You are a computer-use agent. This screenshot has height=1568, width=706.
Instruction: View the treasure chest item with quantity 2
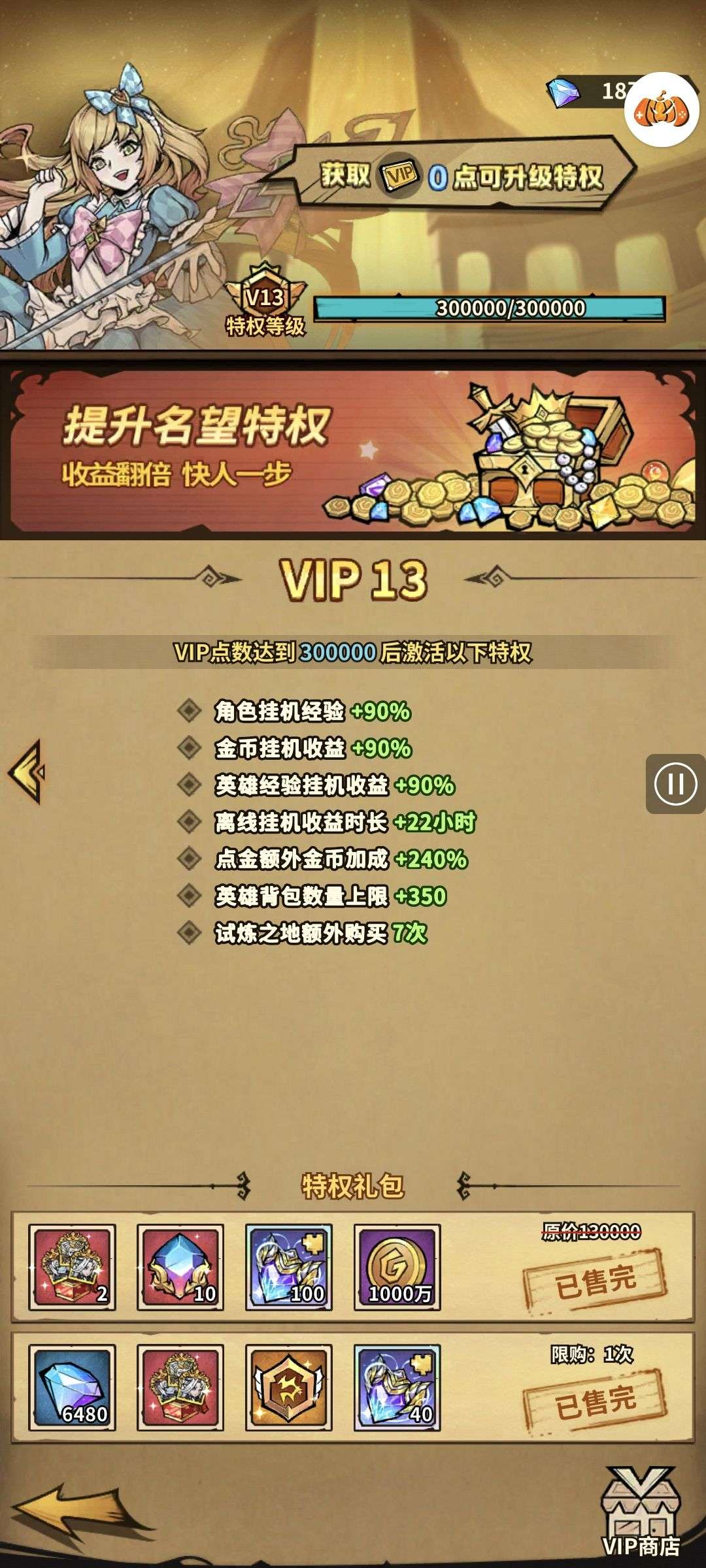(x=72, y=1267)
